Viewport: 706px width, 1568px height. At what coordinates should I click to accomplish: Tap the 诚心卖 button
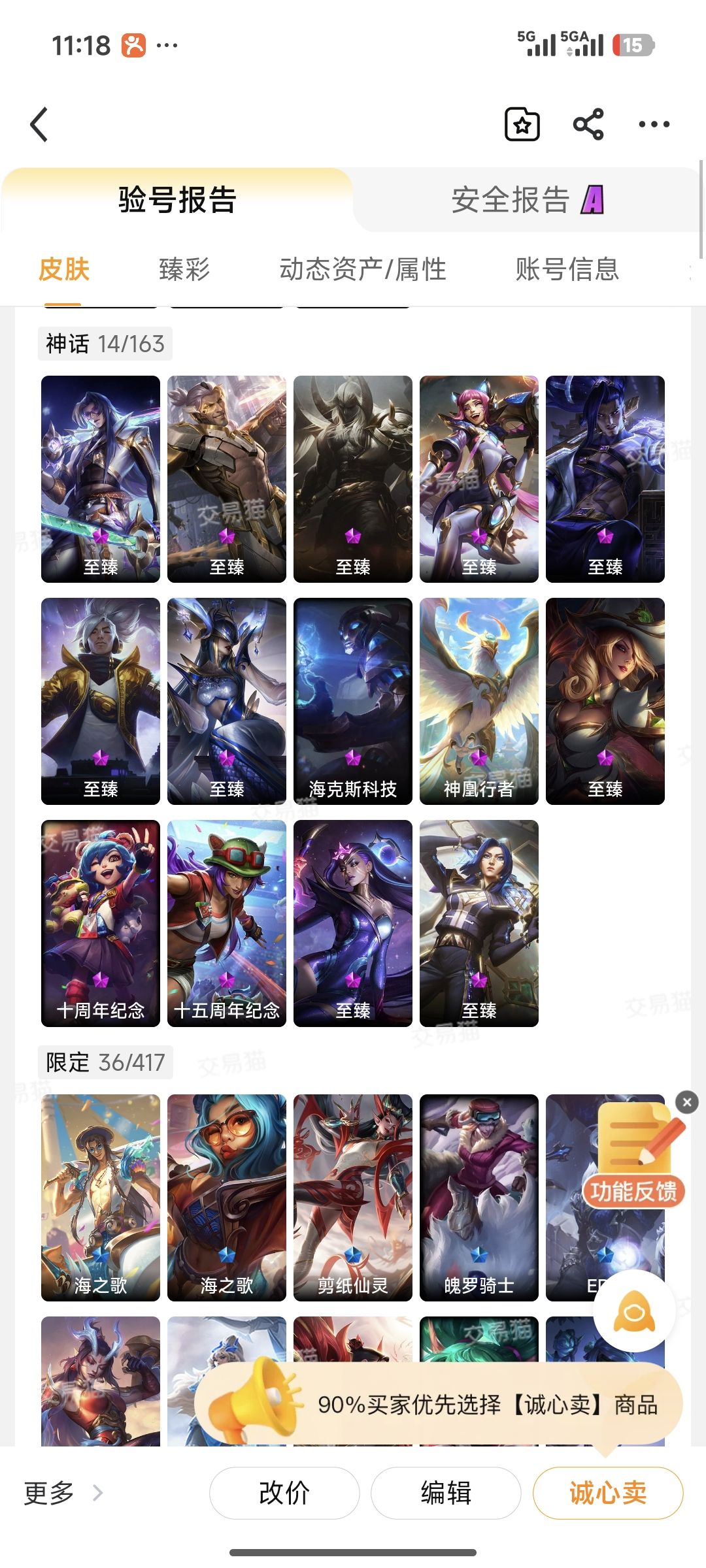pyautogui.click(x=607, y=1492)
